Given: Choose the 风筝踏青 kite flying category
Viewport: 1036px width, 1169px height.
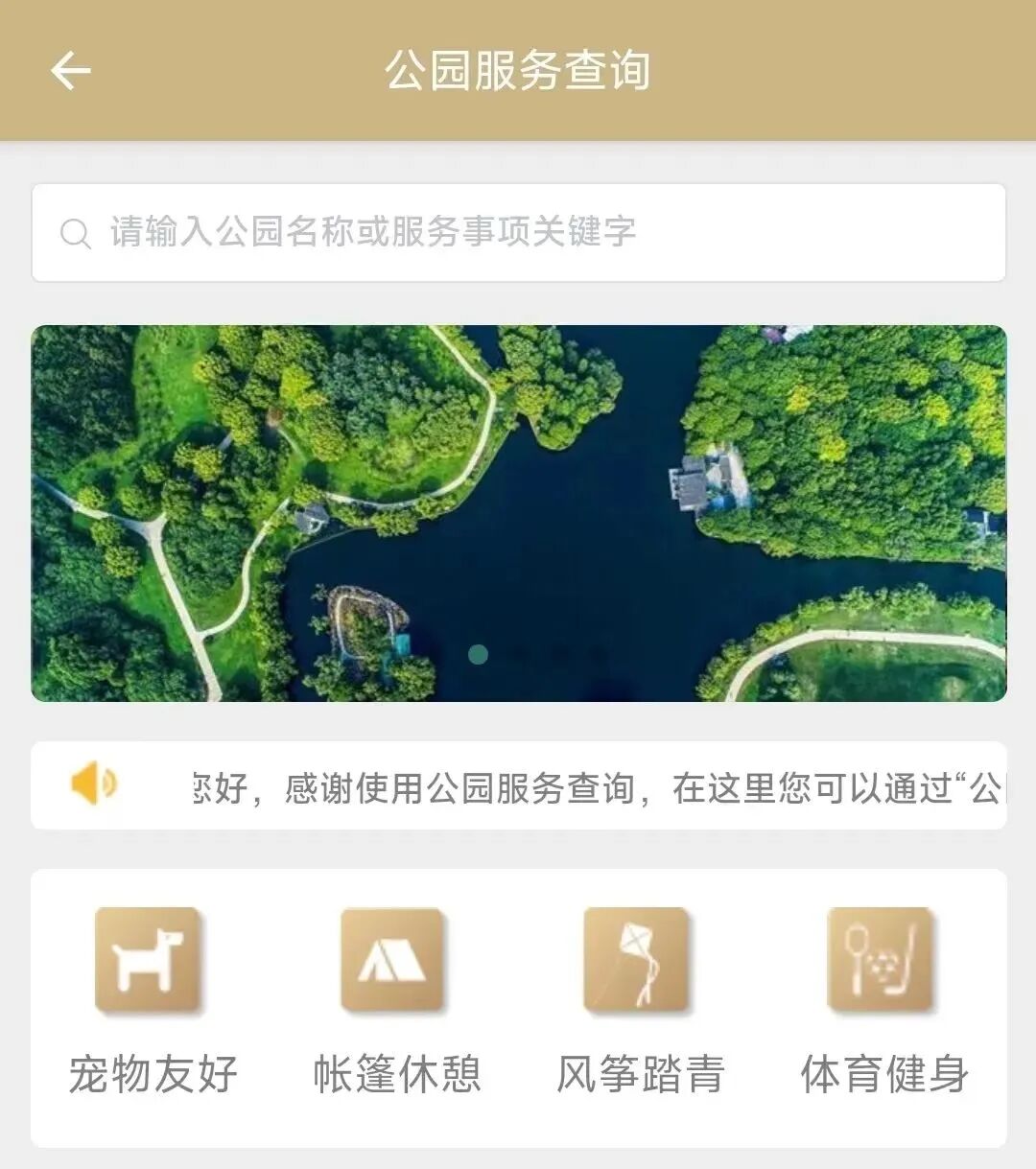Looking at the screenshot, I should (x=639, y=1002).
